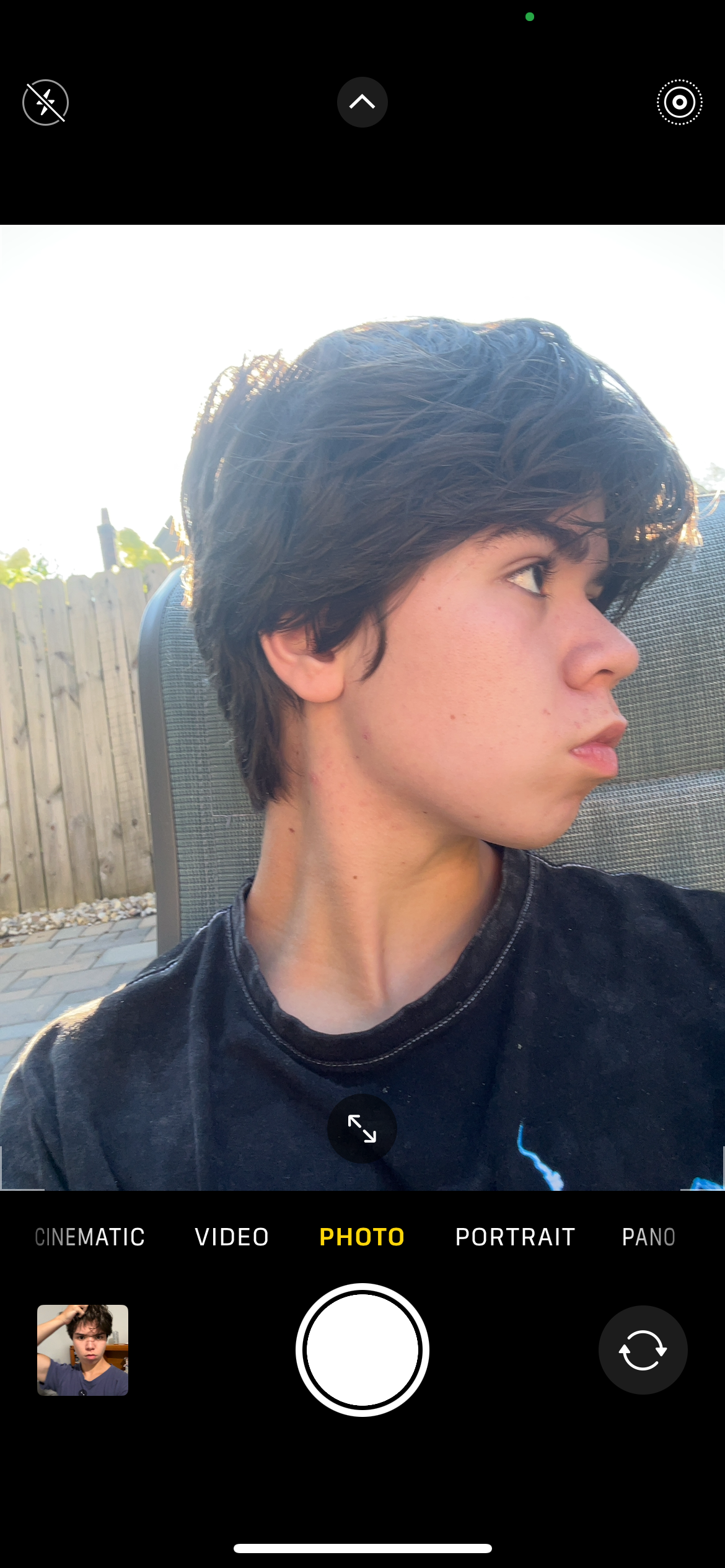This screenshot has width=725, height=1568.
Task: Switch to Portrait mode
Action: click(x=515, y=1237)
